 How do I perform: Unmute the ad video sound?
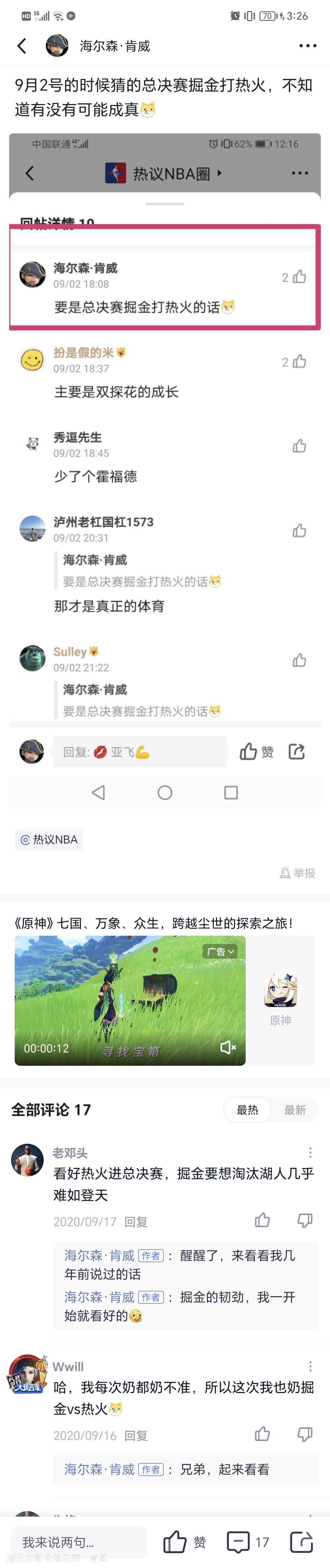coord(228,1047)
